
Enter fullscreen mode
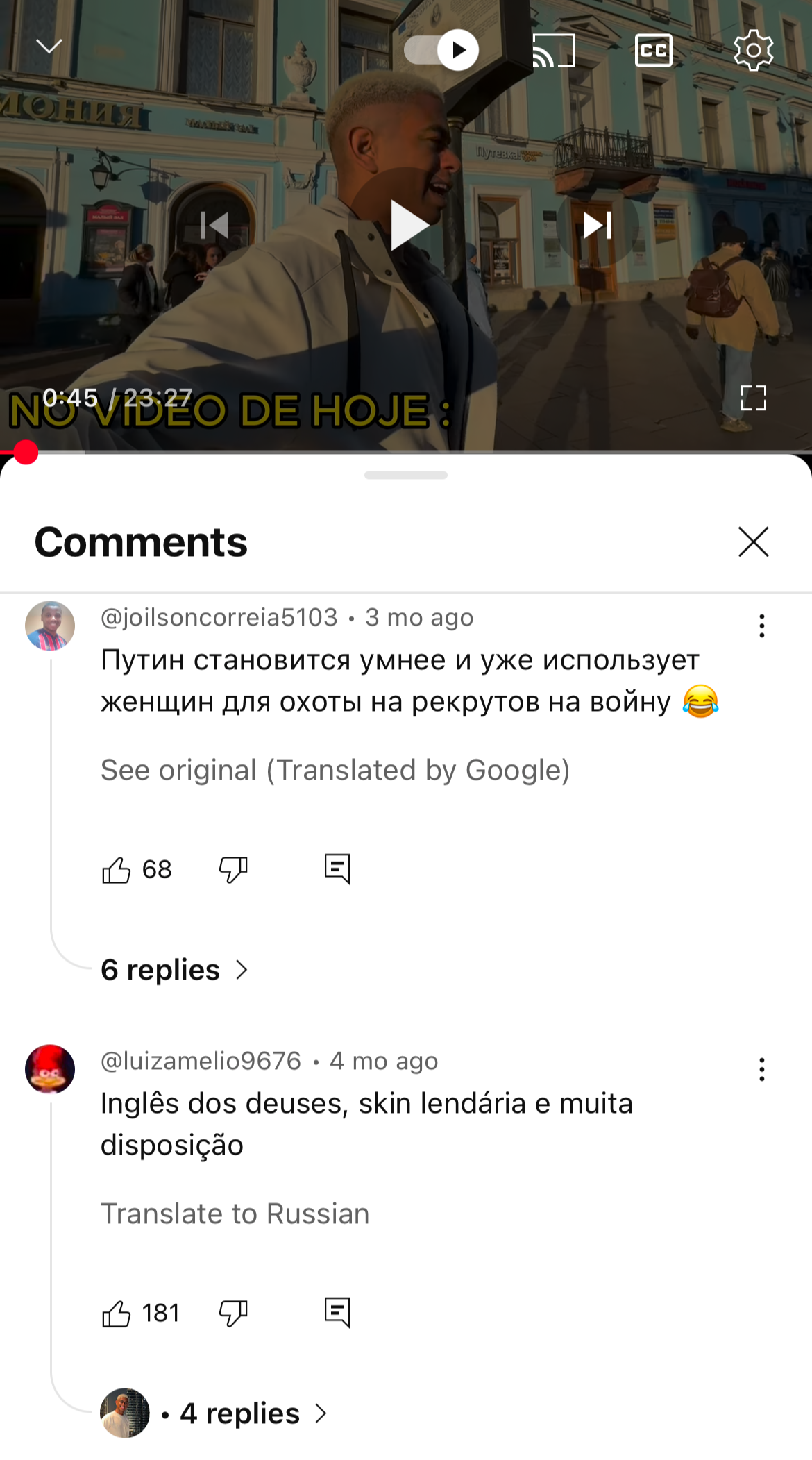coord(754,398)
